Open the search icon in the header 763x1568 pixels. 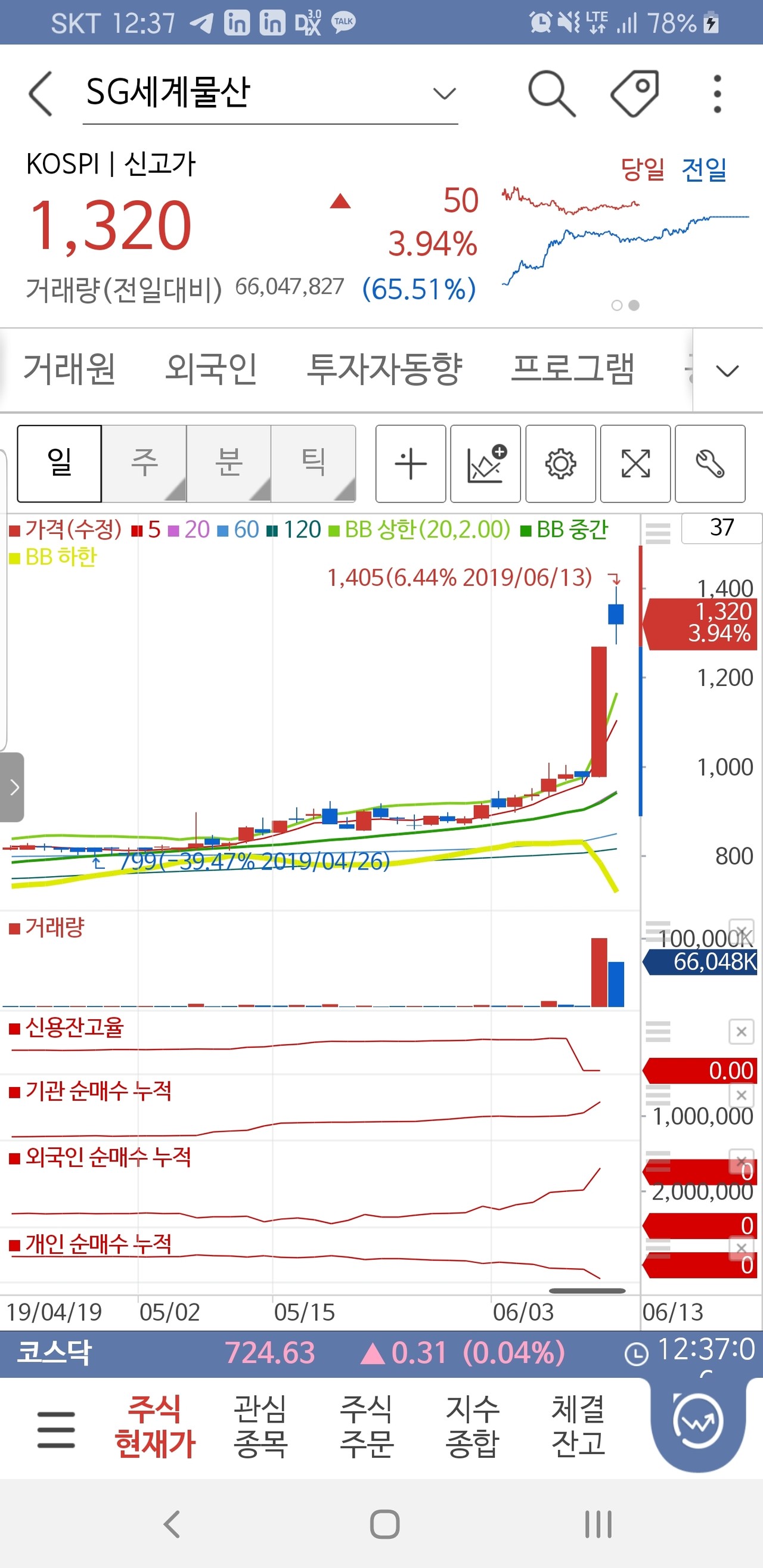(551, 92)
